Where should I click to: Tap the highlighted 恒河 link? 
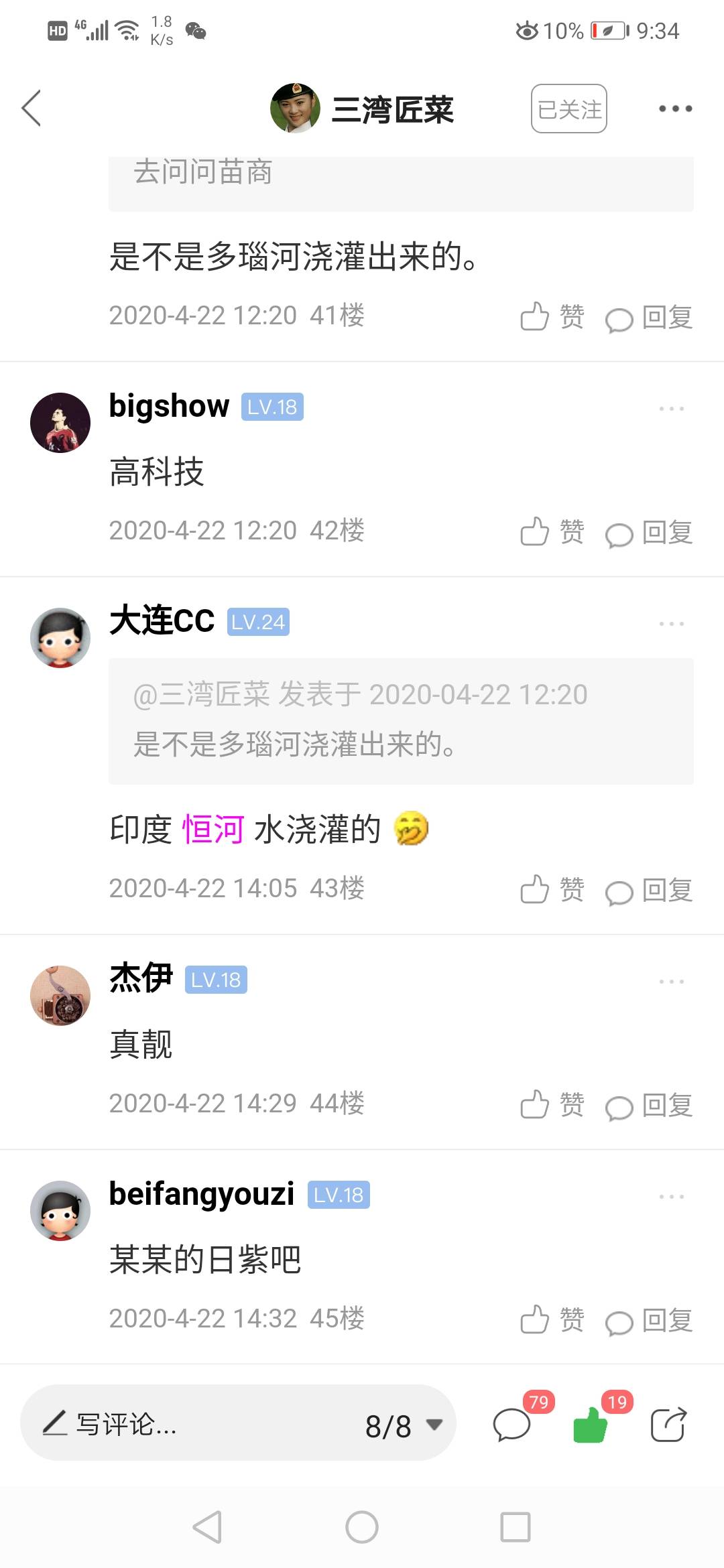pyautogui.click(x=213, y=829)
